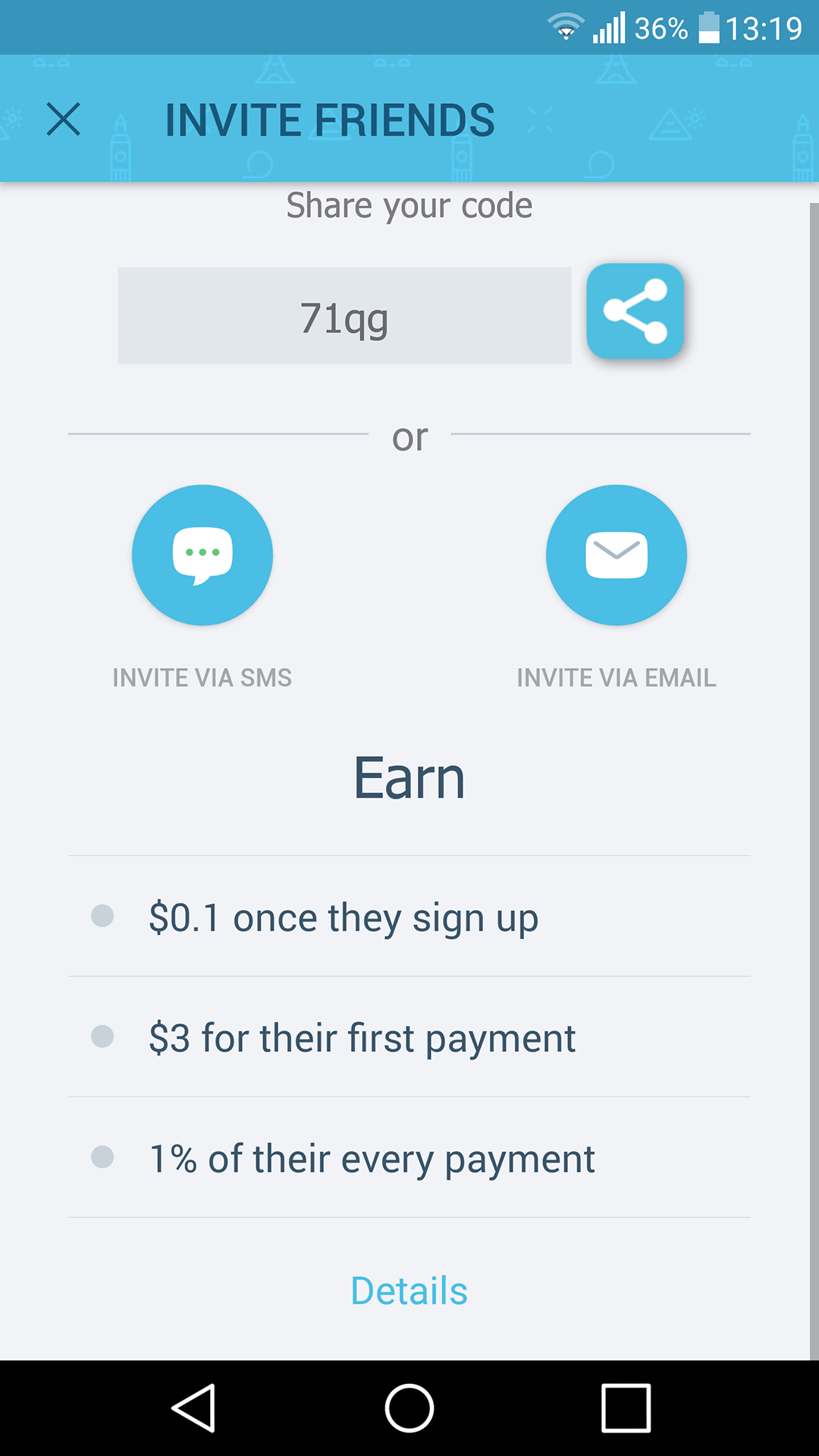
Task: Invite a friend via email
Action: pyautogui.click(x=616, y=555)
